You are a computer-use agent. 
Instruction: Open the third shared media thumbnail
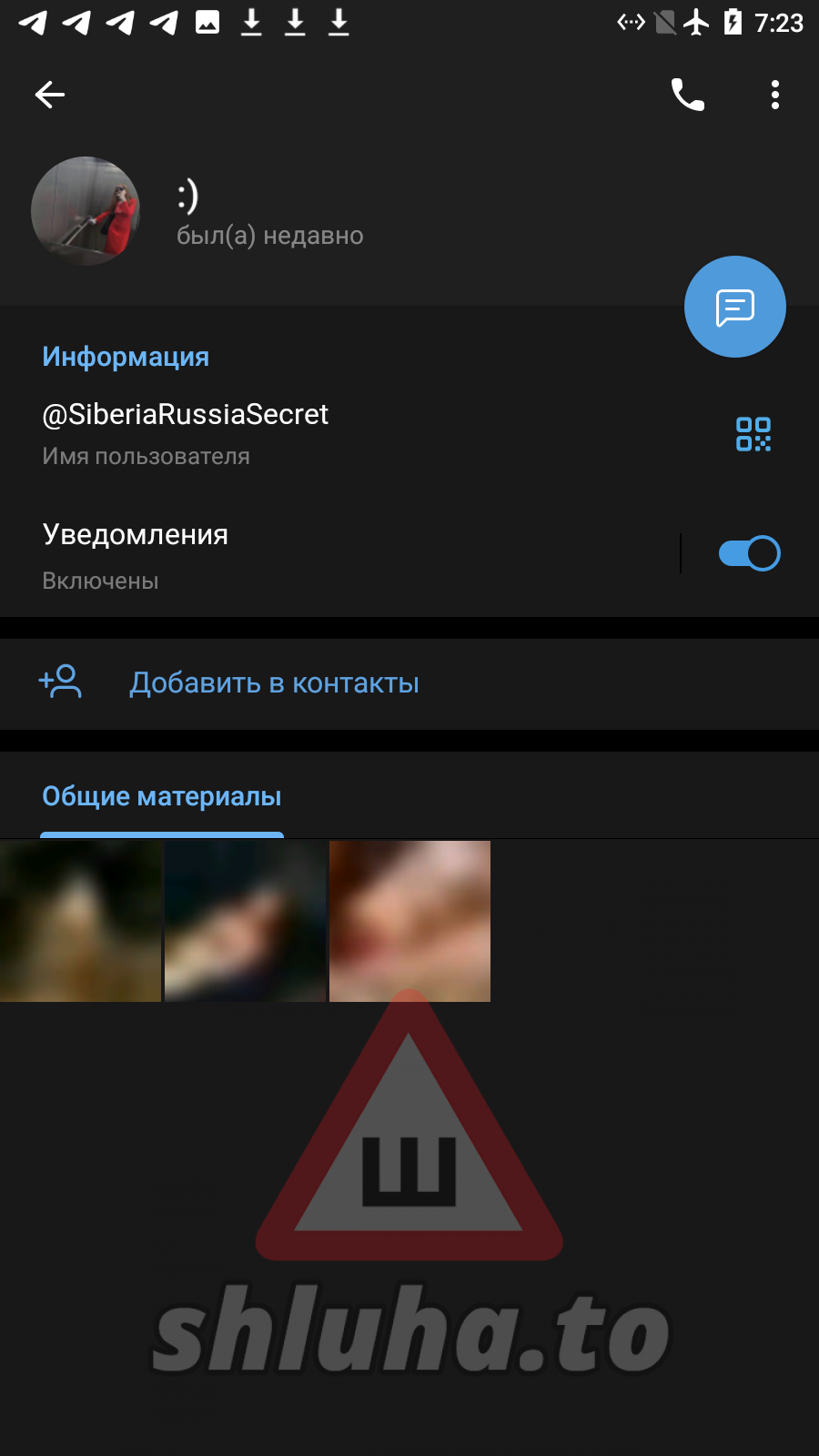pyautogui.click(x=409, y=921)
